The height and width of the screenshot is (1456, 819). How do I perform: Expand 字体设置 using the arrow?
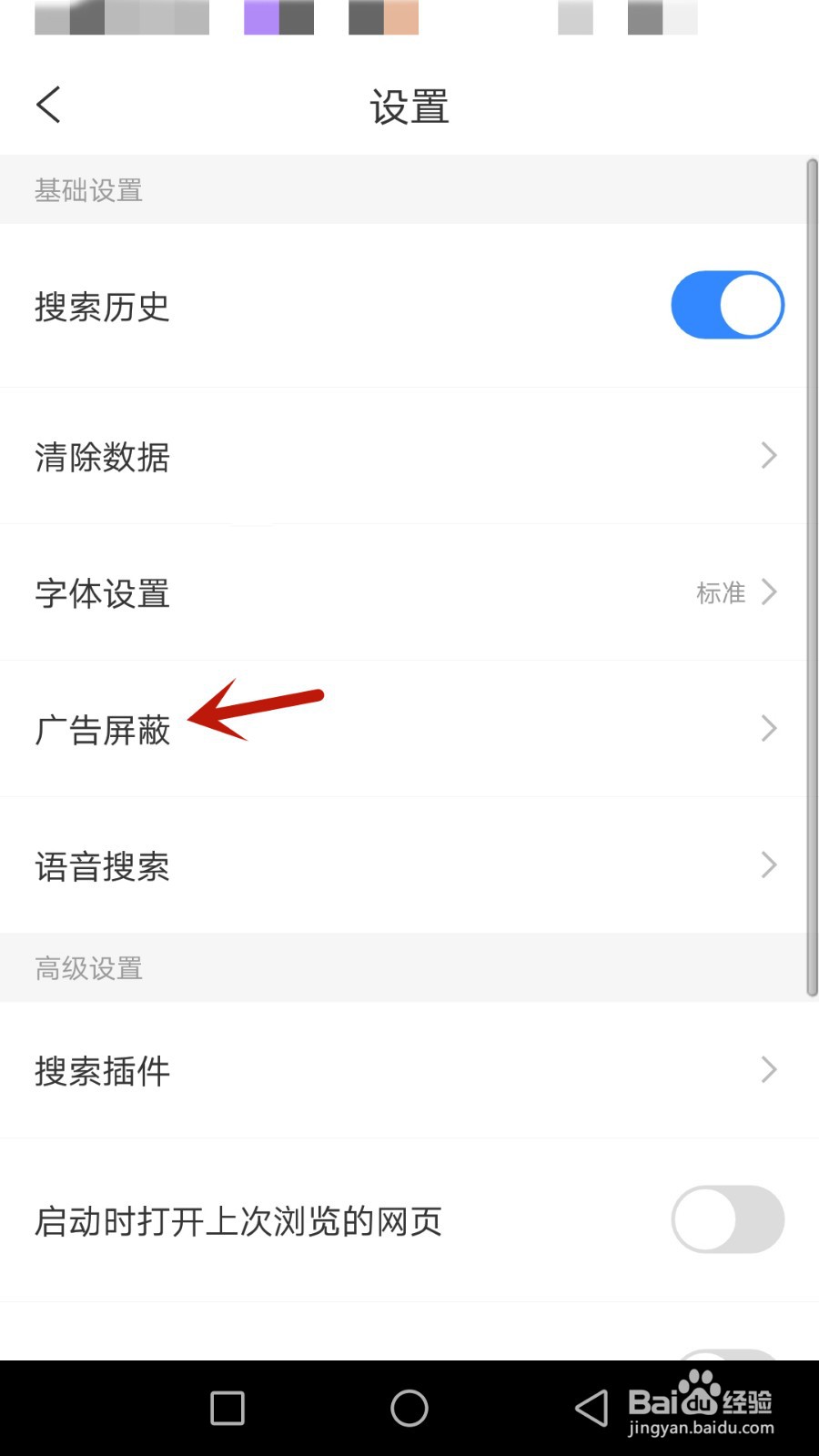767,592
